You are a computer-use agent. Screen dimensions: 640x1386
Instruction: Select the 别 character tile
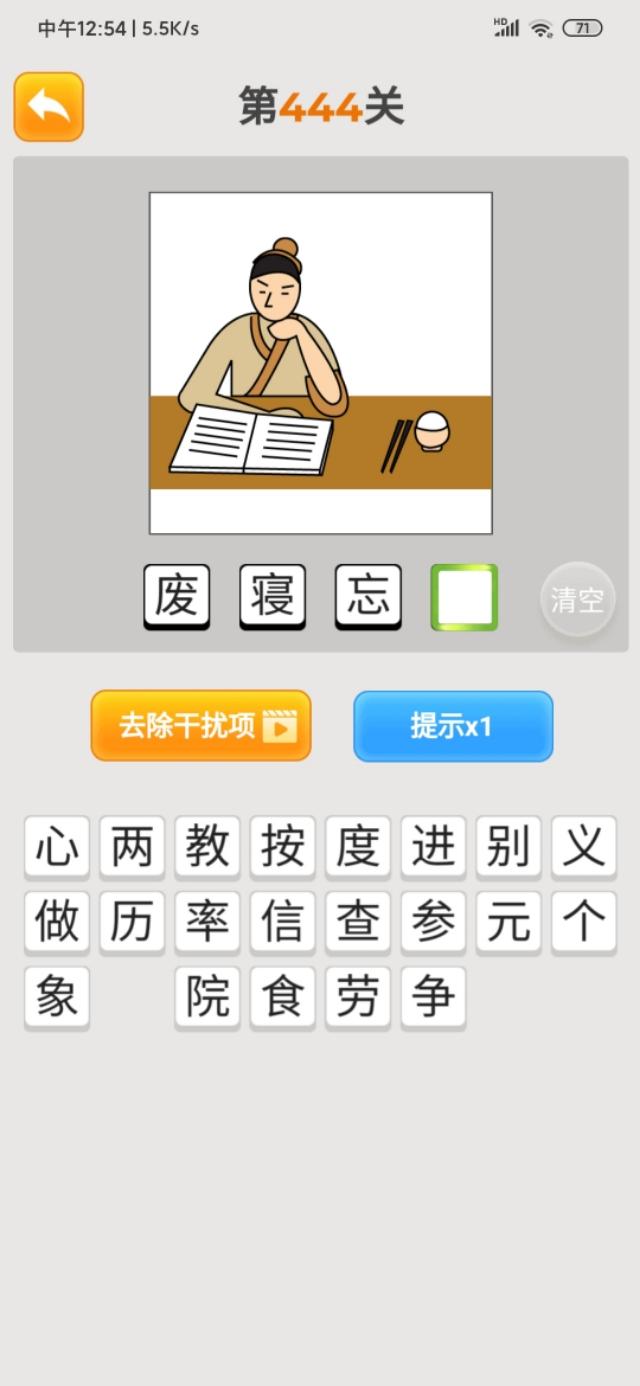click(x=508, y=847)
